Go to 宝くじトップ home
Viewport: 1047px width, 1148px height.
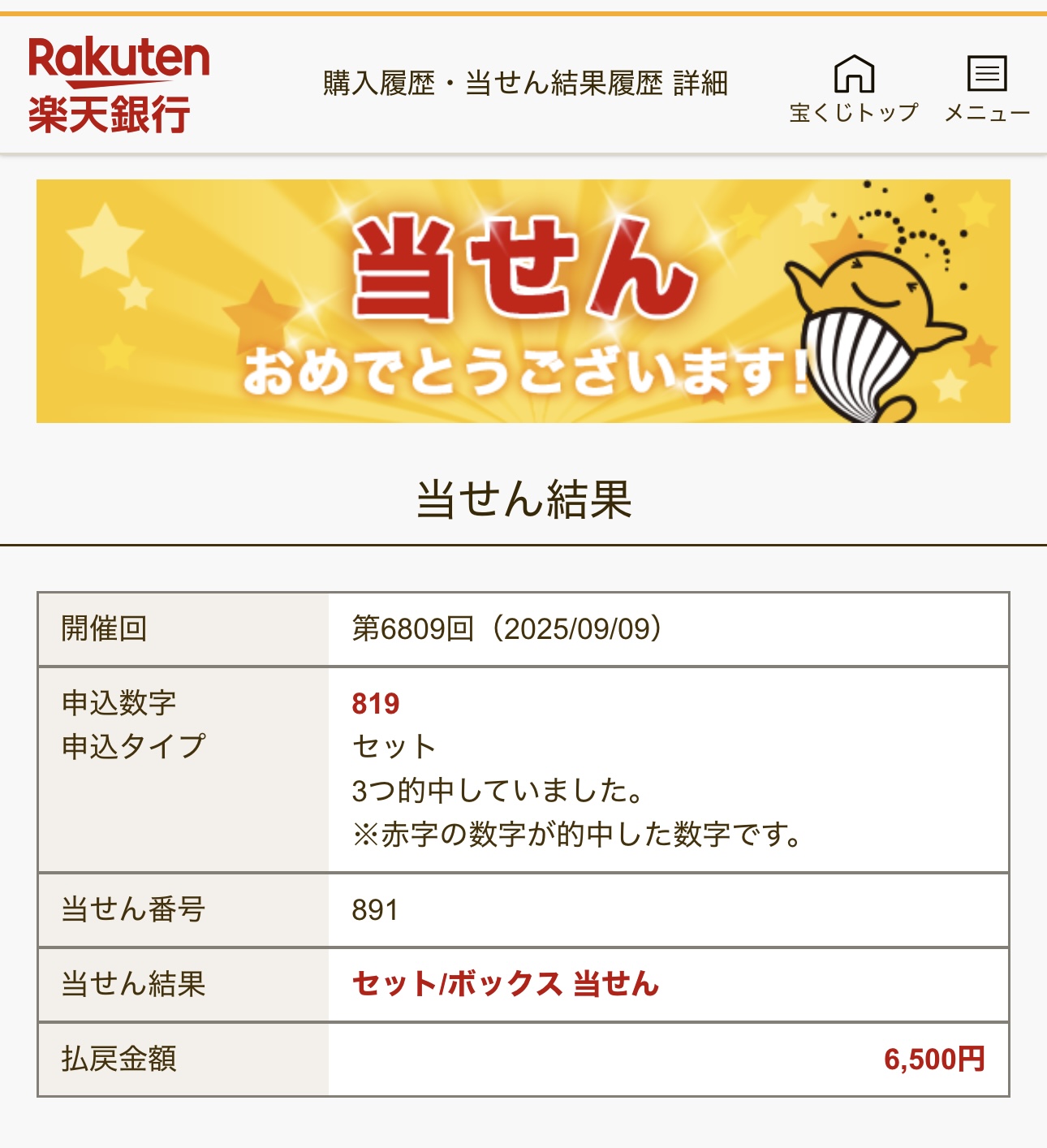[854, 88]
